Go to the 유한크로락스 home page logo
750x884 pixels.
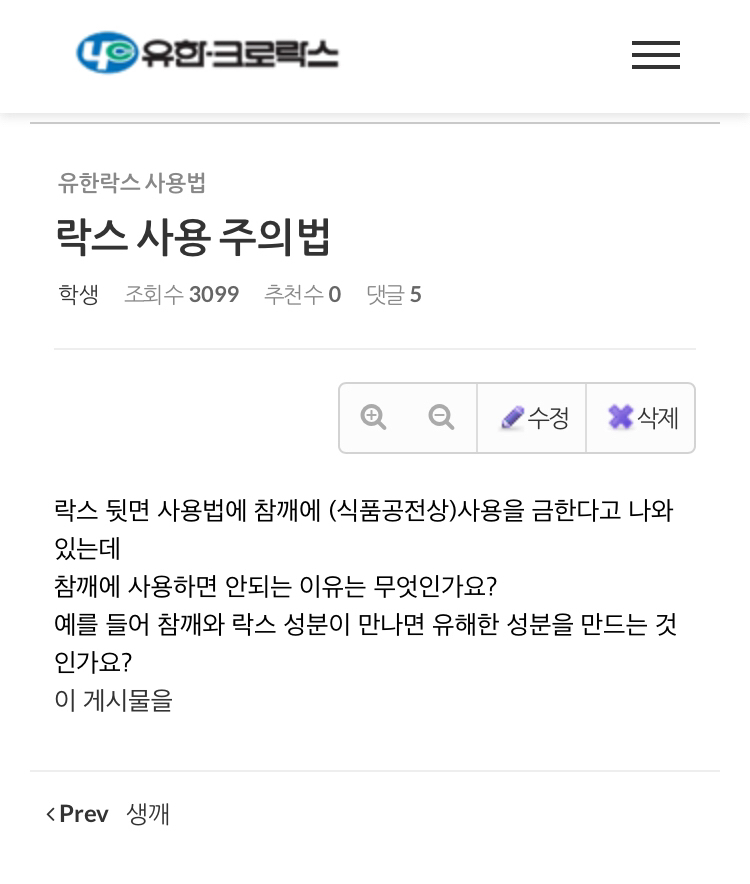click(x=208, y=53)
